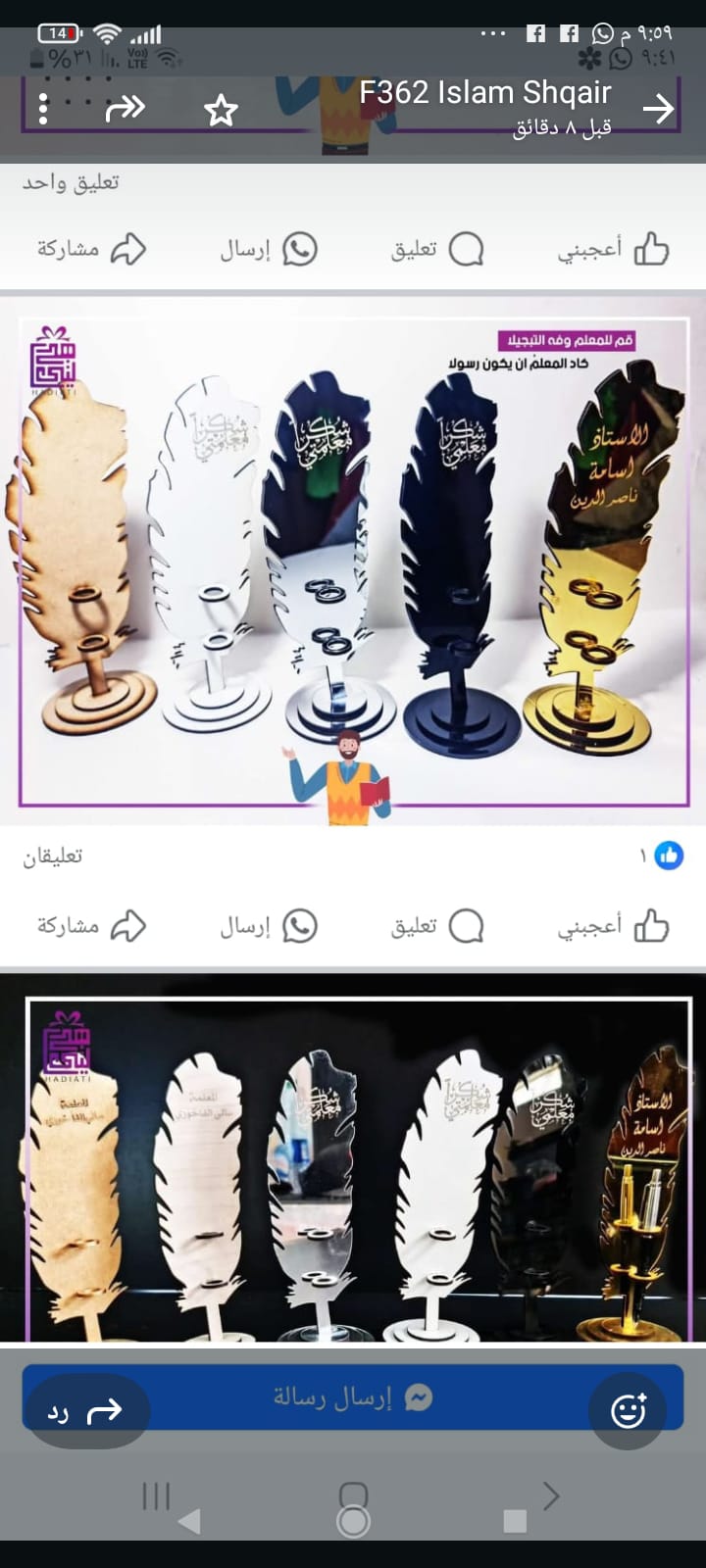706x1568 pixels.
Task: Star this media message
Action: [221, 110]
